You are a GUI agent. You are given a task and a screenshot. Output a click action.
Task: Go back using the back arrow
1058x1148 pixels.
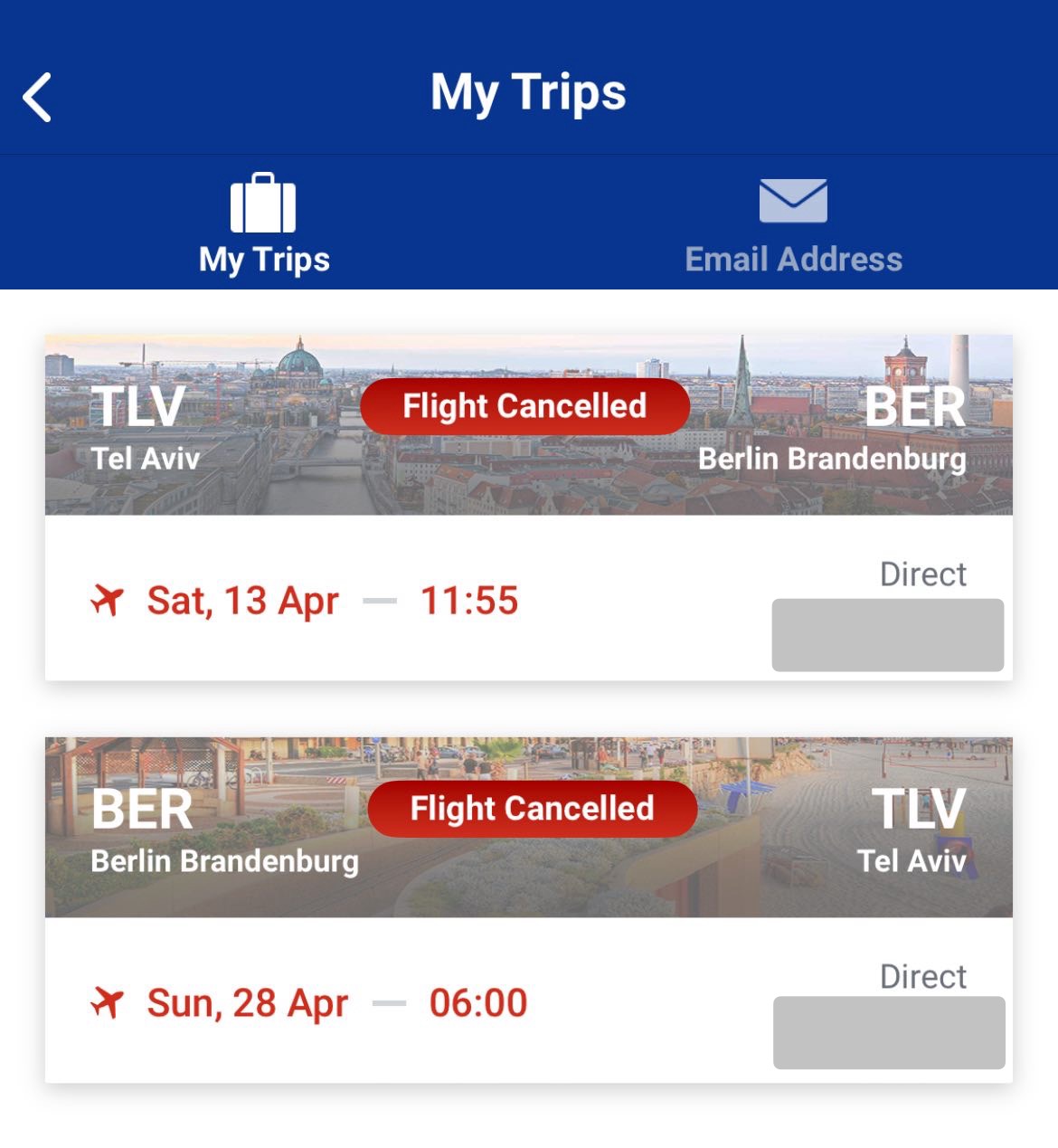point(37,97)
